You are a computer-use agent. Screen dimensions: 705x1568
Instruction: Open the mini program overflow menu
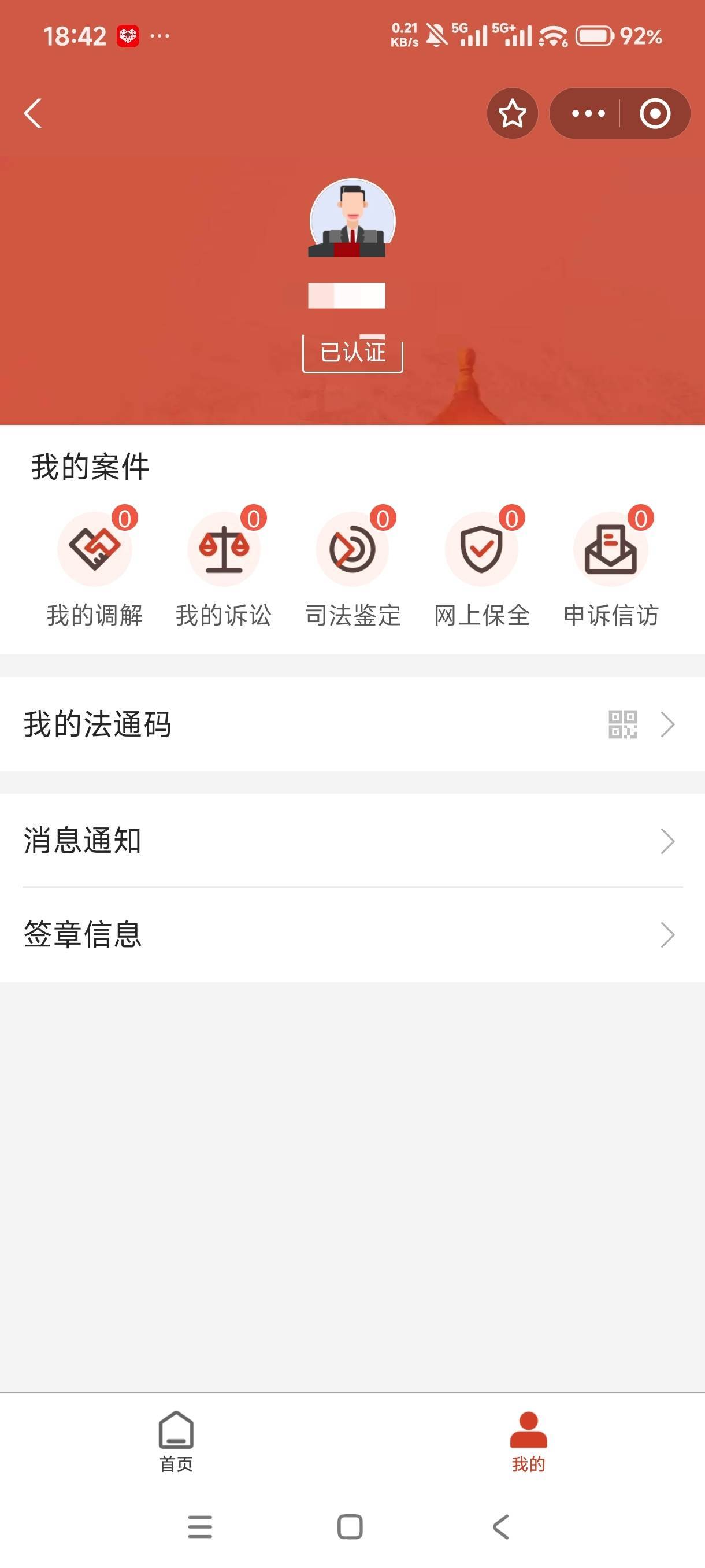(x=588, y=114)
